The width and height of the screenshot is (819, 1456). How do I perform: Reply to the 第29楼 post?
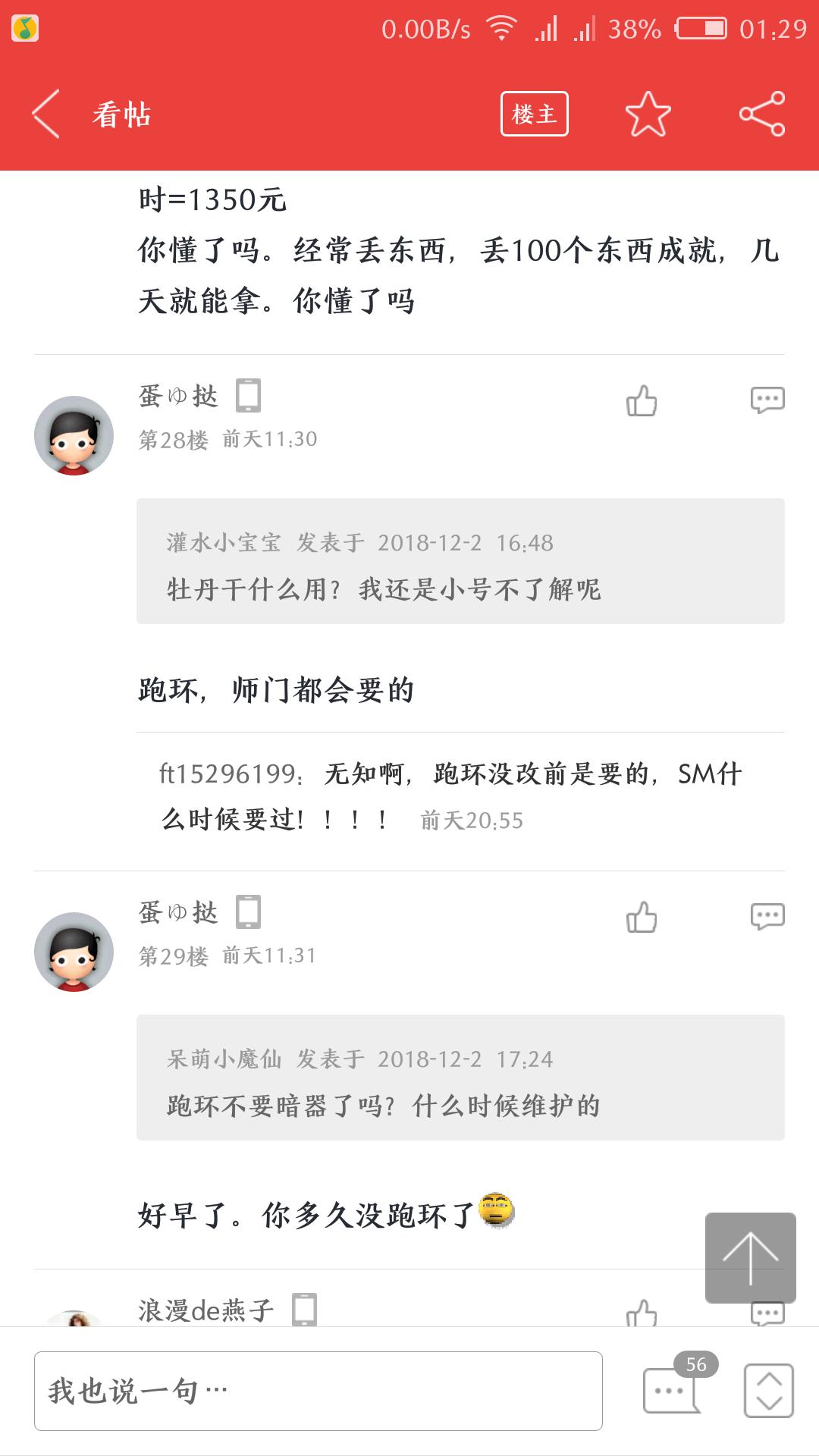coord(767,916)
